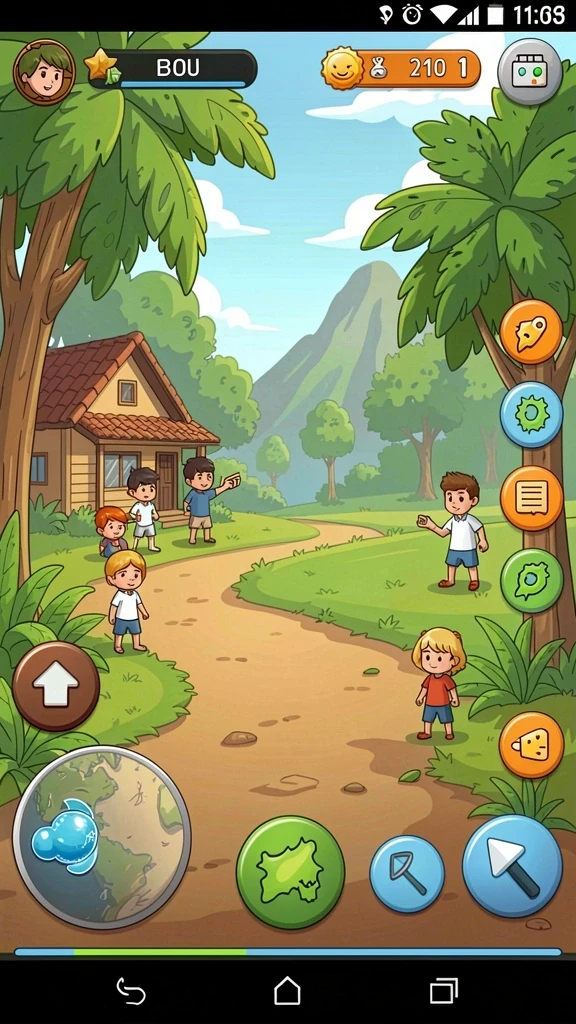The width and height of the screenshot is (576, 1024).
Task: Tap the orange cheese button
Action: tap(531, 744)
